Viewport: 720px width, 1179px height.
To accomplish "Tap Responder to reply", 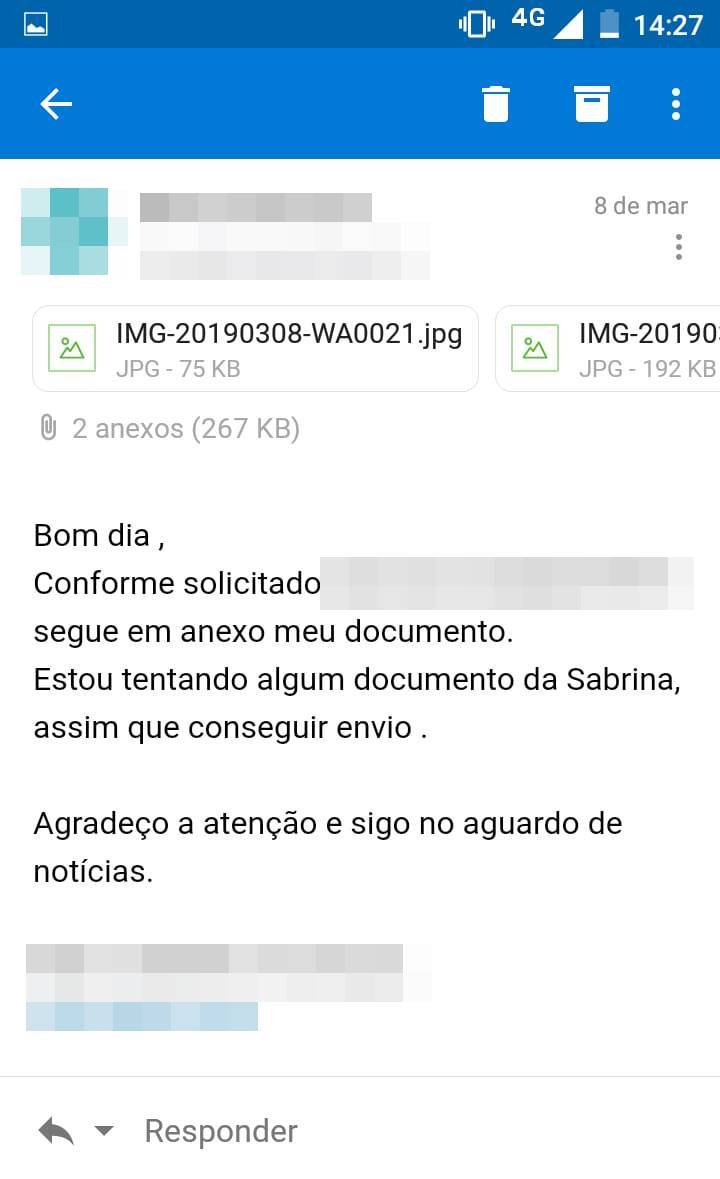I will click(x=221, y=1131).
